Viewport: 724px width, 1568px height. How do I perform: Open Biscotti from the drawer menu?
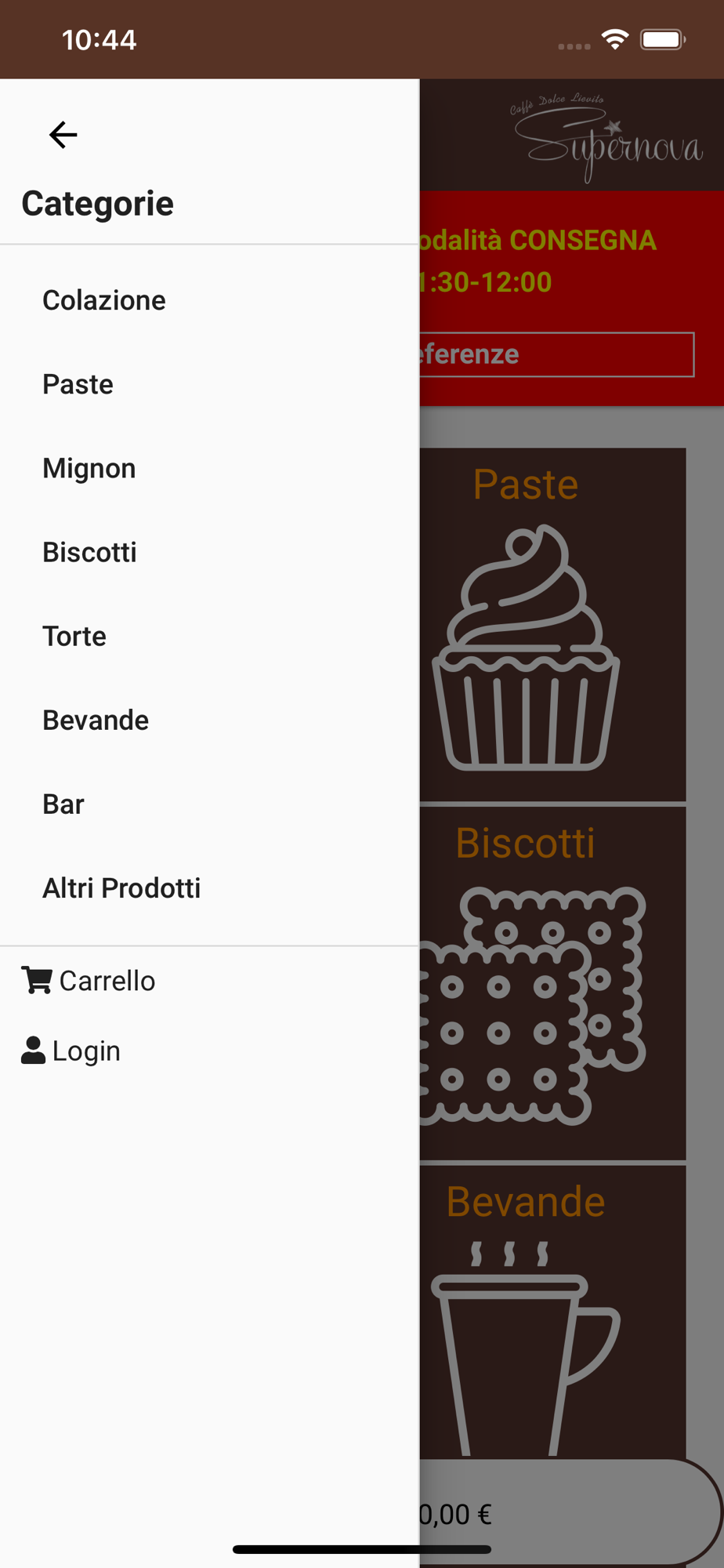[x=209, y=552]
